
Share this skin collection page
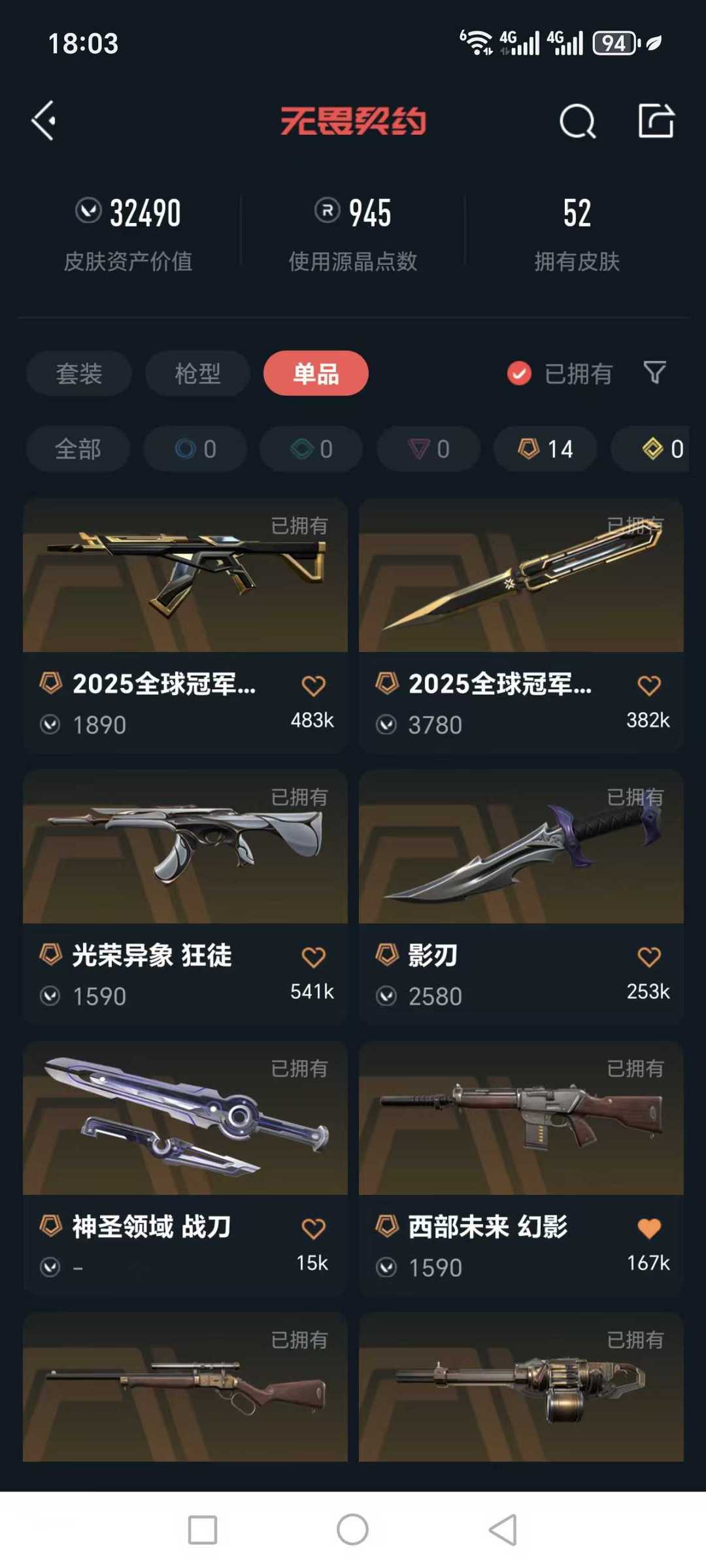[656, 121]
